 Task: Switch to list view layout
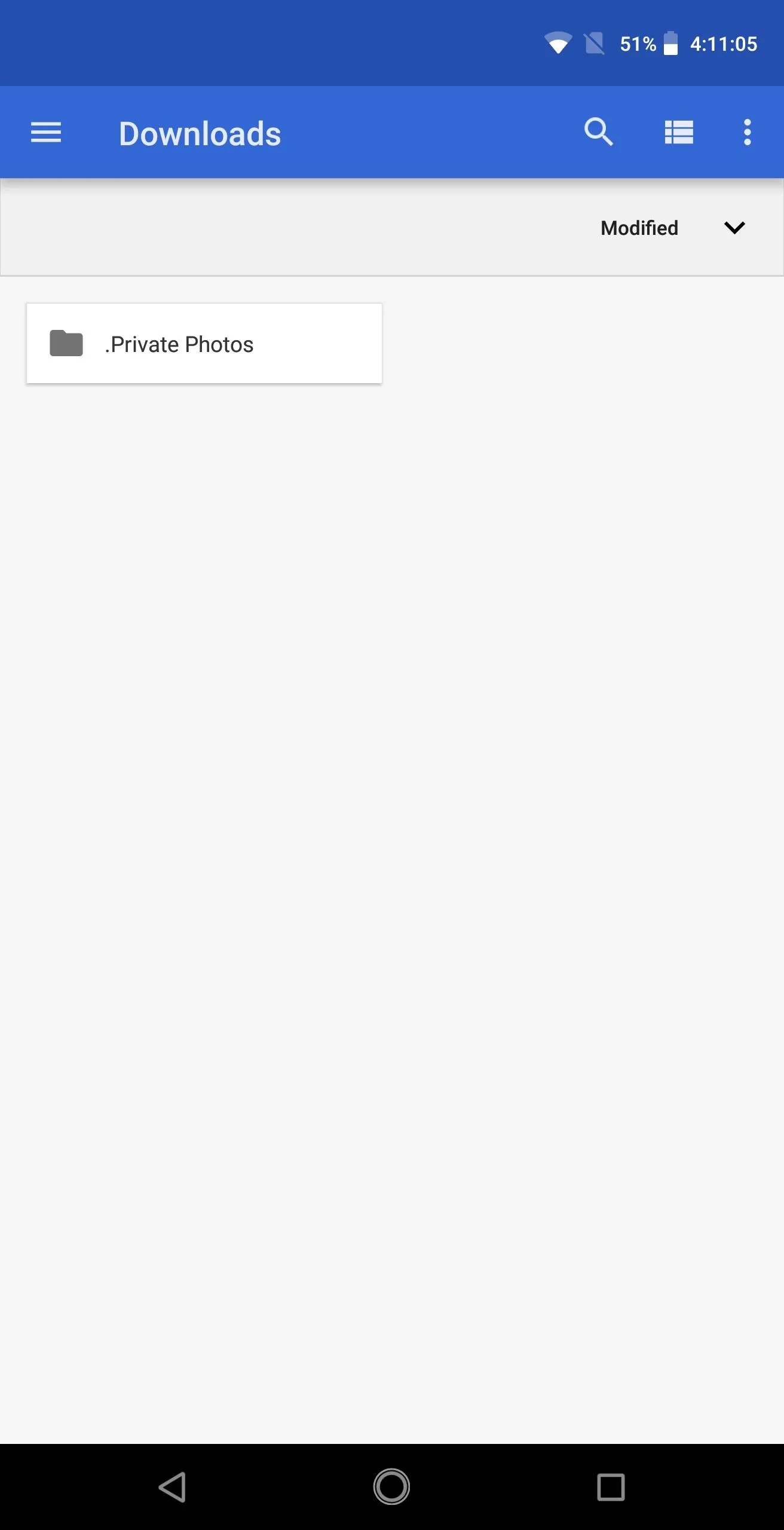[x=679, y=132]
